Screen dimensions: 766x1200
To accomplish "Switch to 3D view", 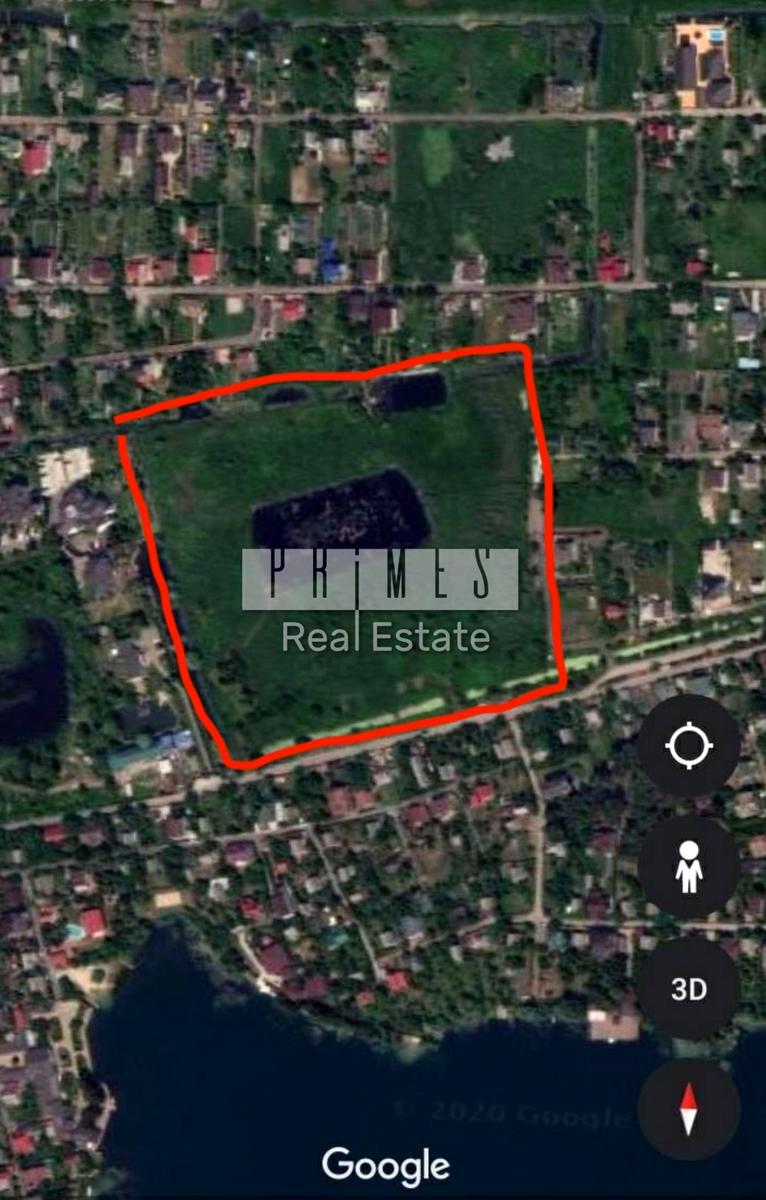I will click(x=688, y=989).
